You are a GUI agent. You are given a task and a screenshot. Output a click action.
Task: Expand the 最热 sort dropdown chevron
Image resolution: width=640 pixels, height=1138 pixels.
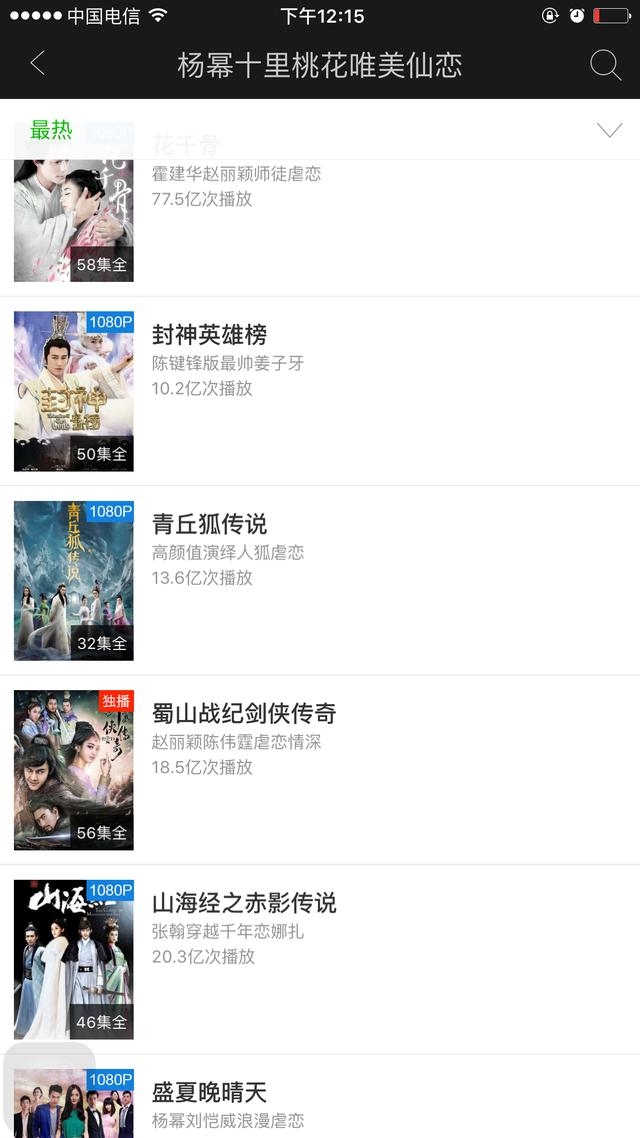[609, 131]
